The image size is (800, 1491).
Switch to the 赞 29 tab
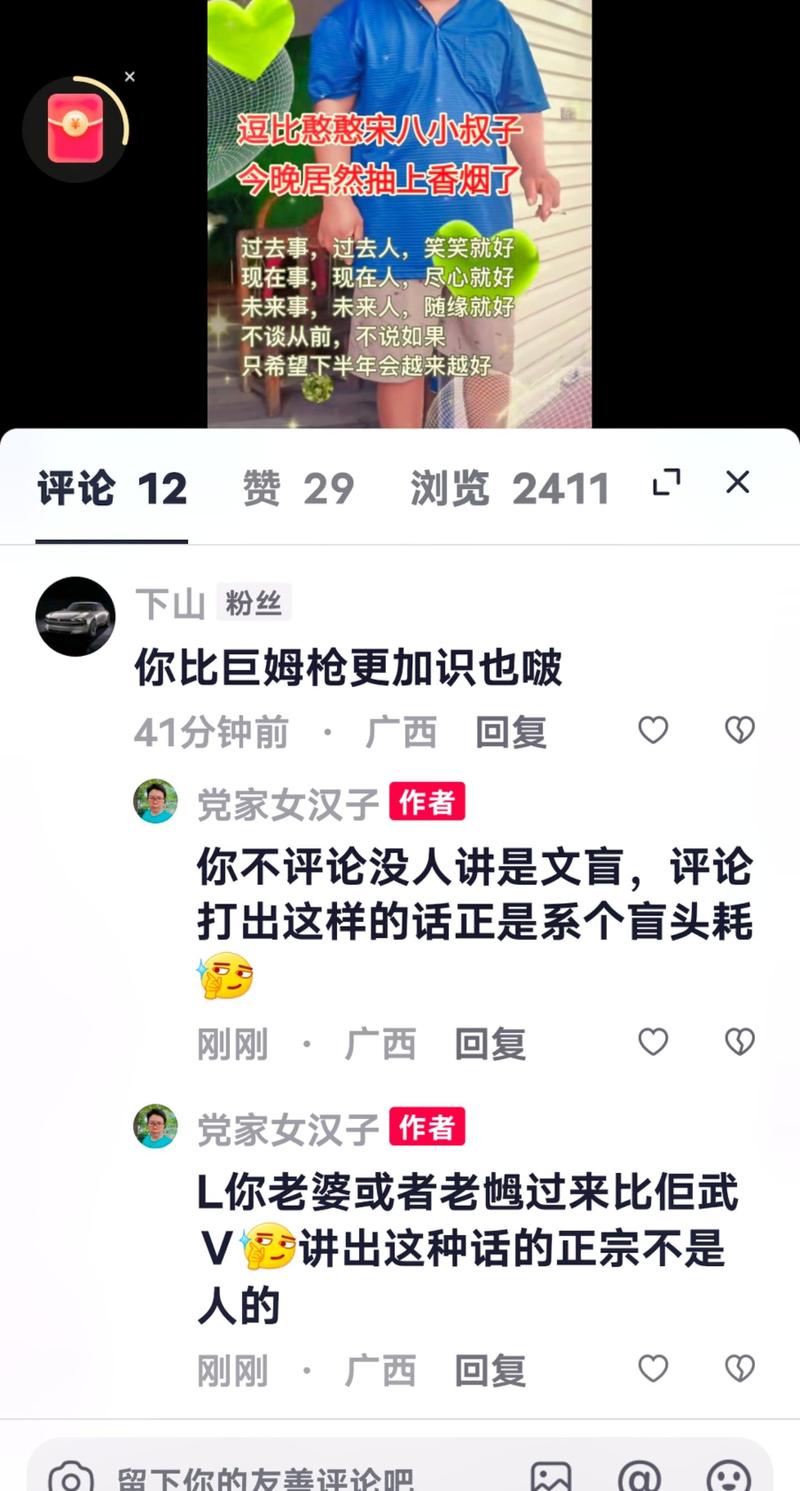[298, 487]
